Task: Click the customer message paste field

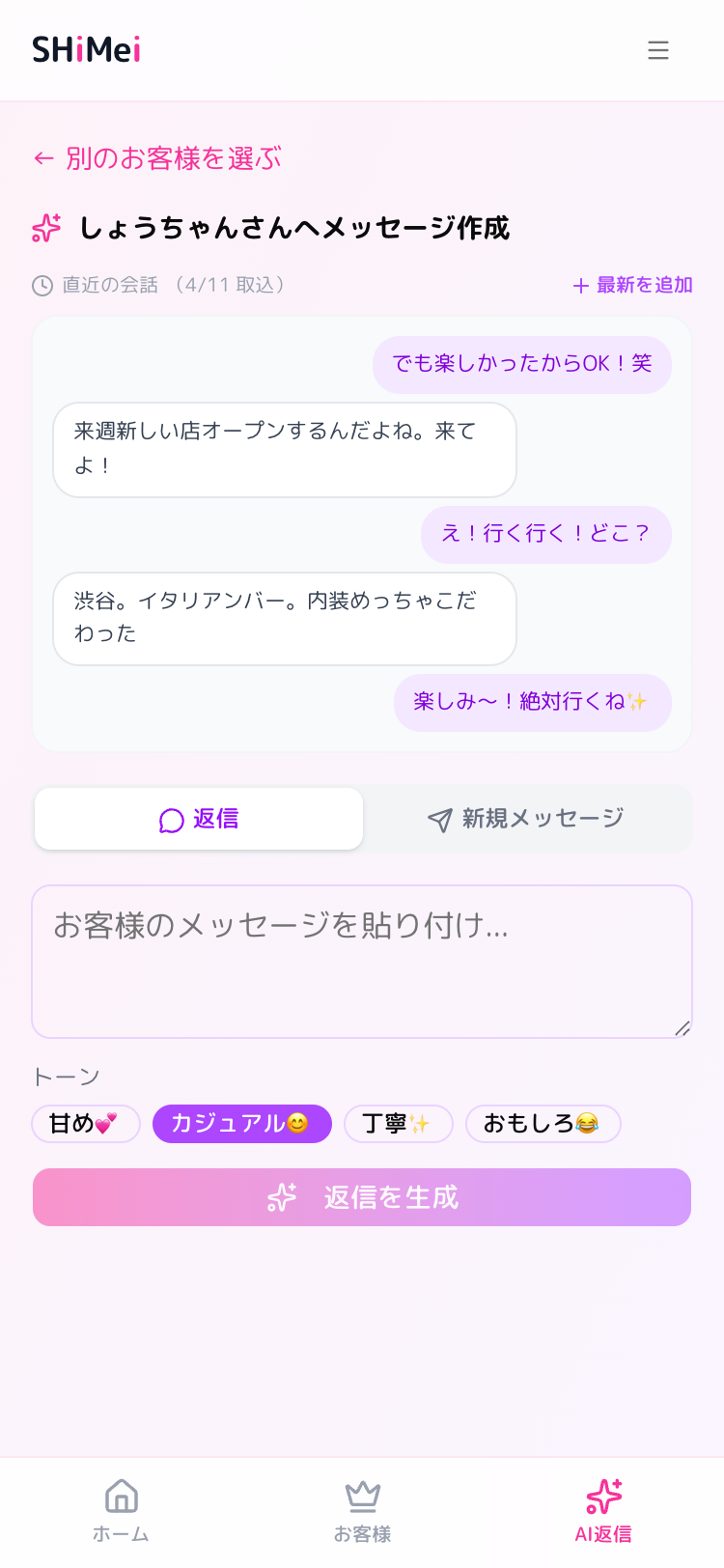Action: pyautogui.click(x=362, y=961)
